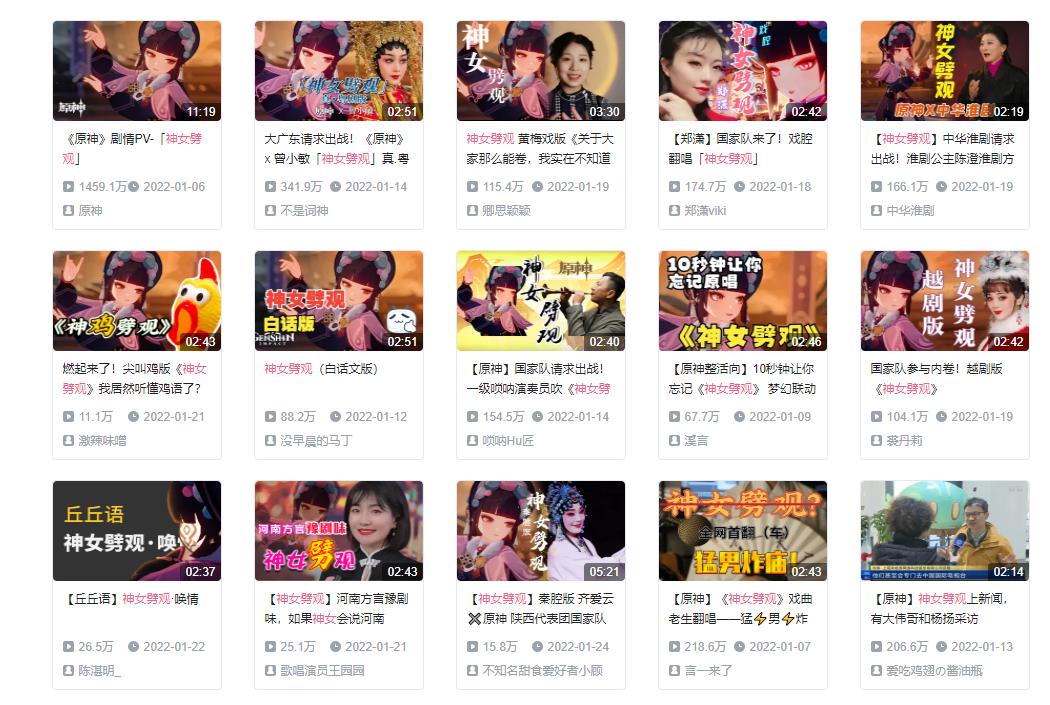Open the 10秒钟让你忘记原唱 video
Viewport: 1050px width, 705px height.
coord(742,301)
